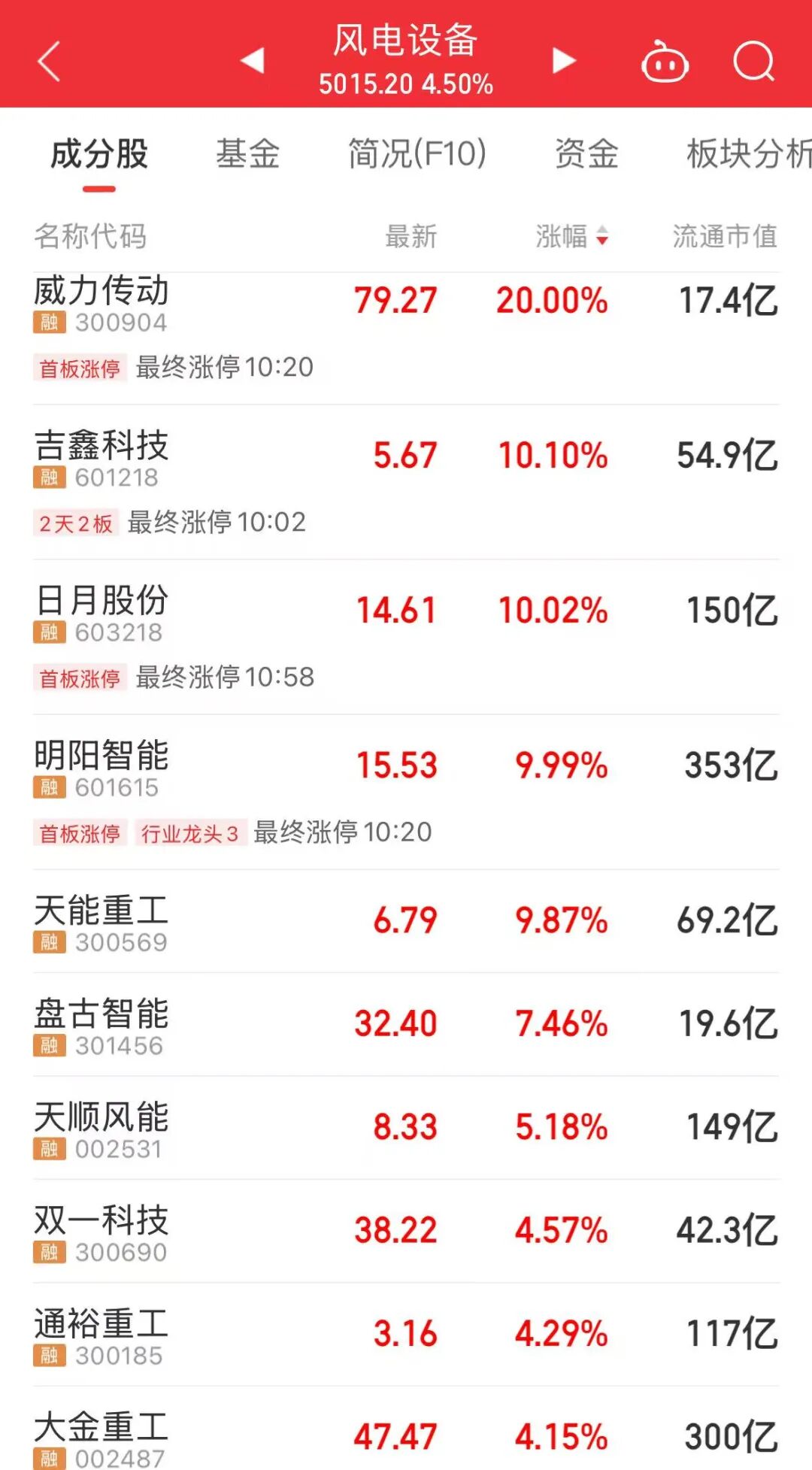The height and width of the screenshot is (1470, 812).
Task: Open the robot assistant icon
Action: (x=665, y=62)
